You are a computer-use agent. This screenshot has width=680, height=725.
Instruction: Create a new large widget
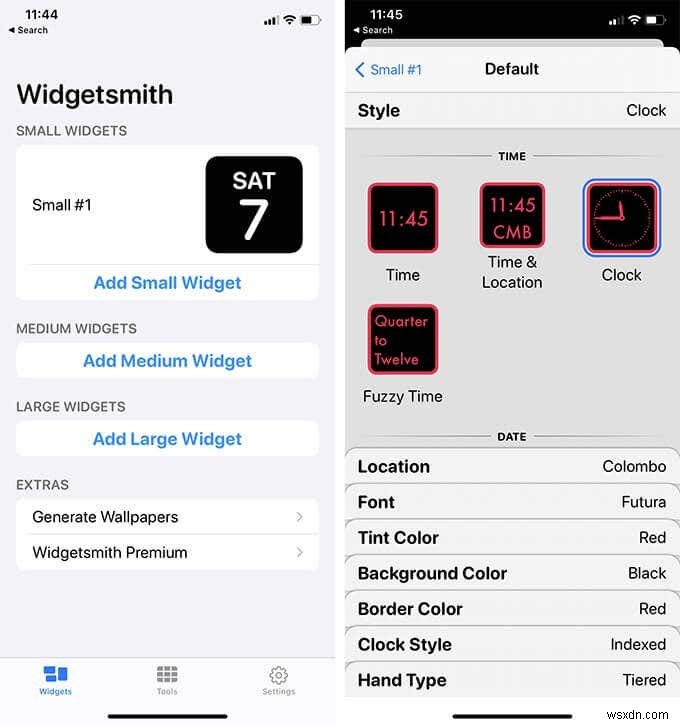(167, 439)
